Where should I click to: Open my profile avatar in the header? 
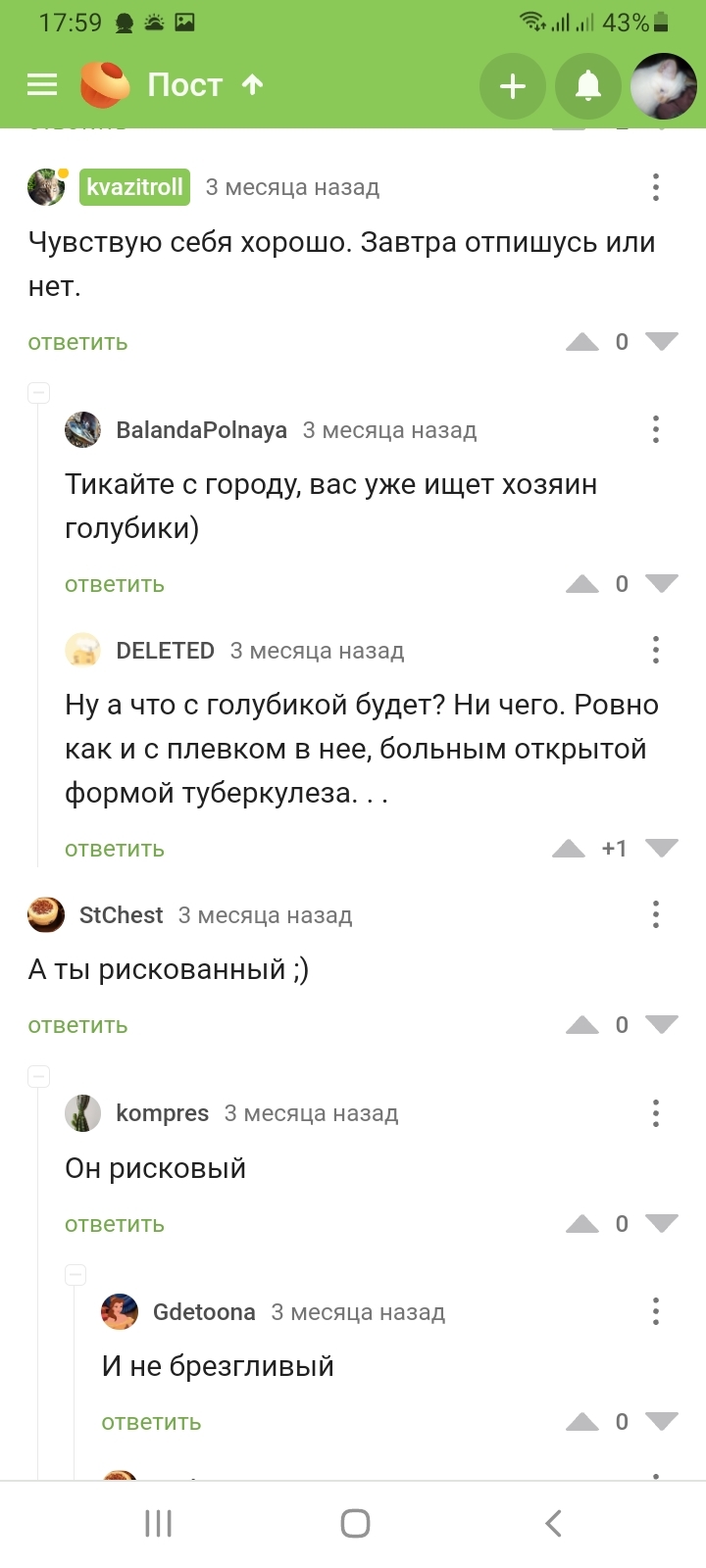664,86
